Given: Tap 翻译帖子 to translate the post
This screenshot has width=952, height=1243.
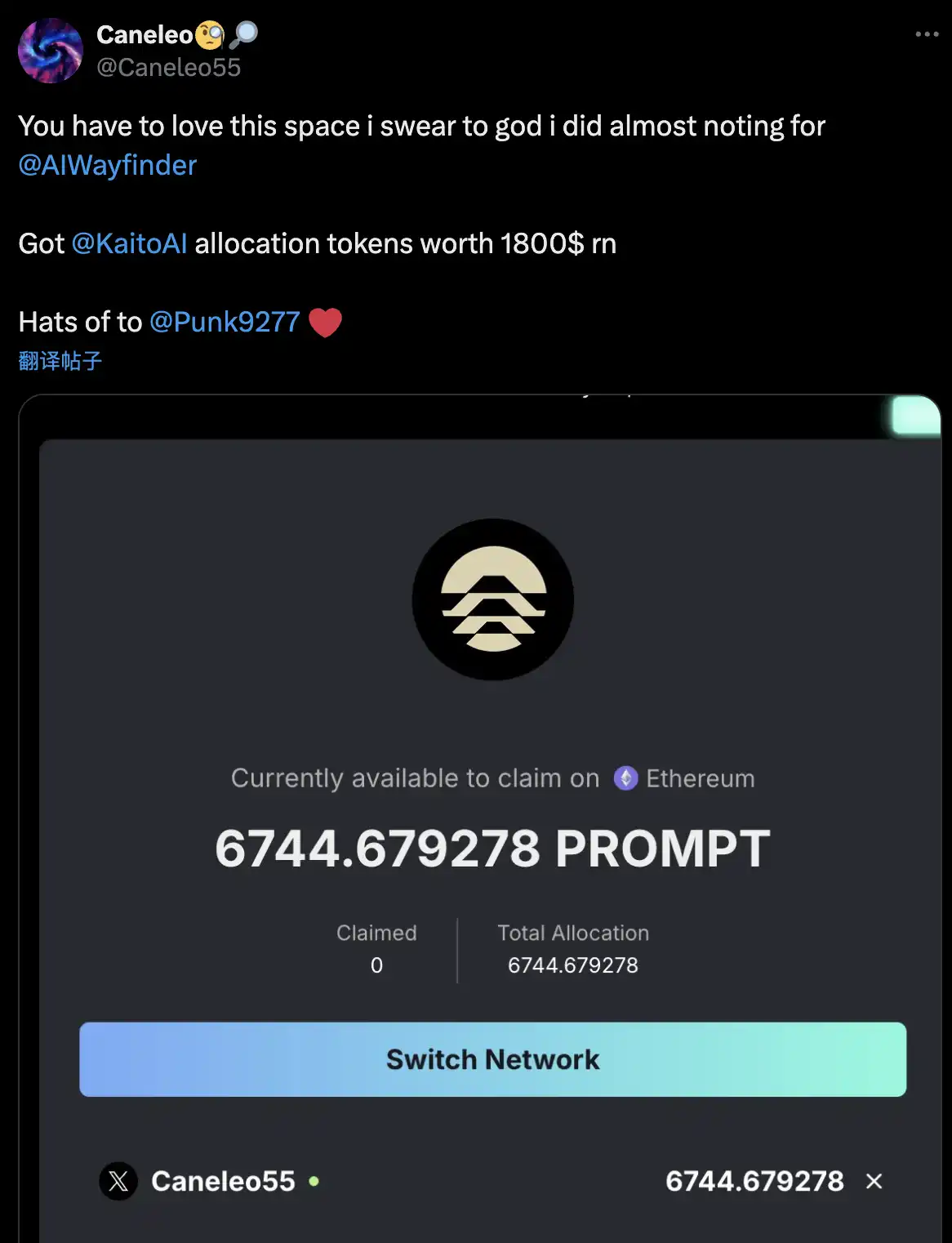Looking at the screenshot, I should [60, 361].
